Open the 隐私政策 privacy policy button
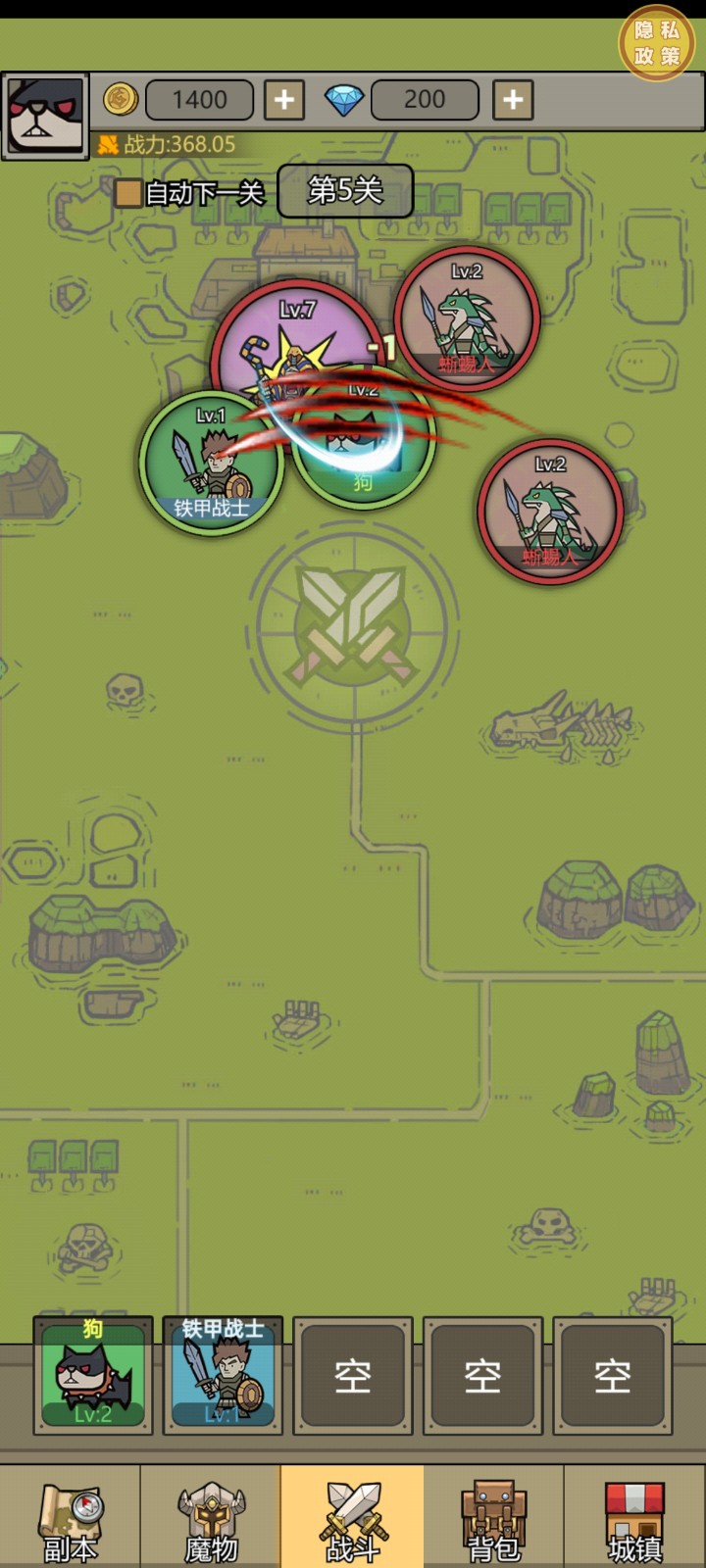 click(x=655, y=41)
